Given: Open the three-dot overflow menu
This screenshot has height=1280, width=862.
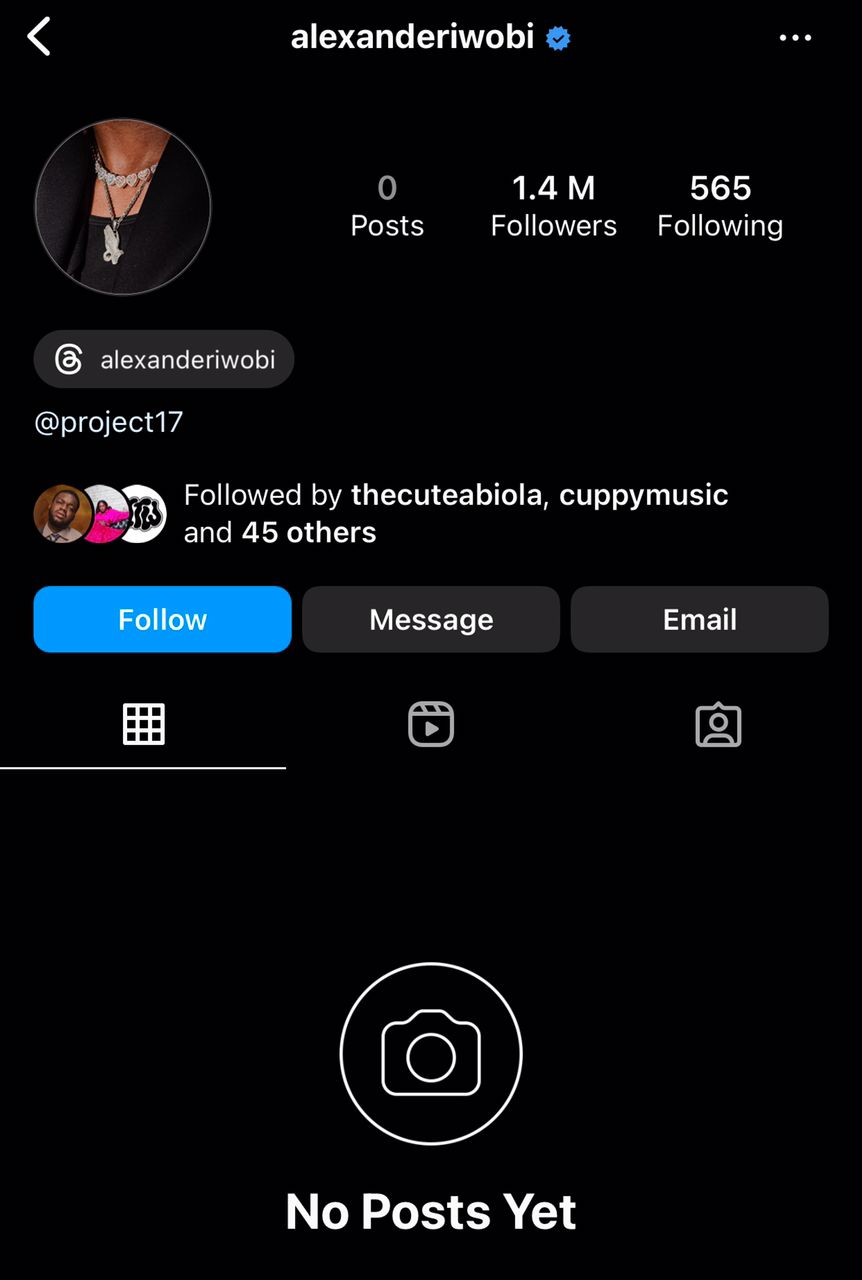Looking at the screenshot, I should 795,38.
